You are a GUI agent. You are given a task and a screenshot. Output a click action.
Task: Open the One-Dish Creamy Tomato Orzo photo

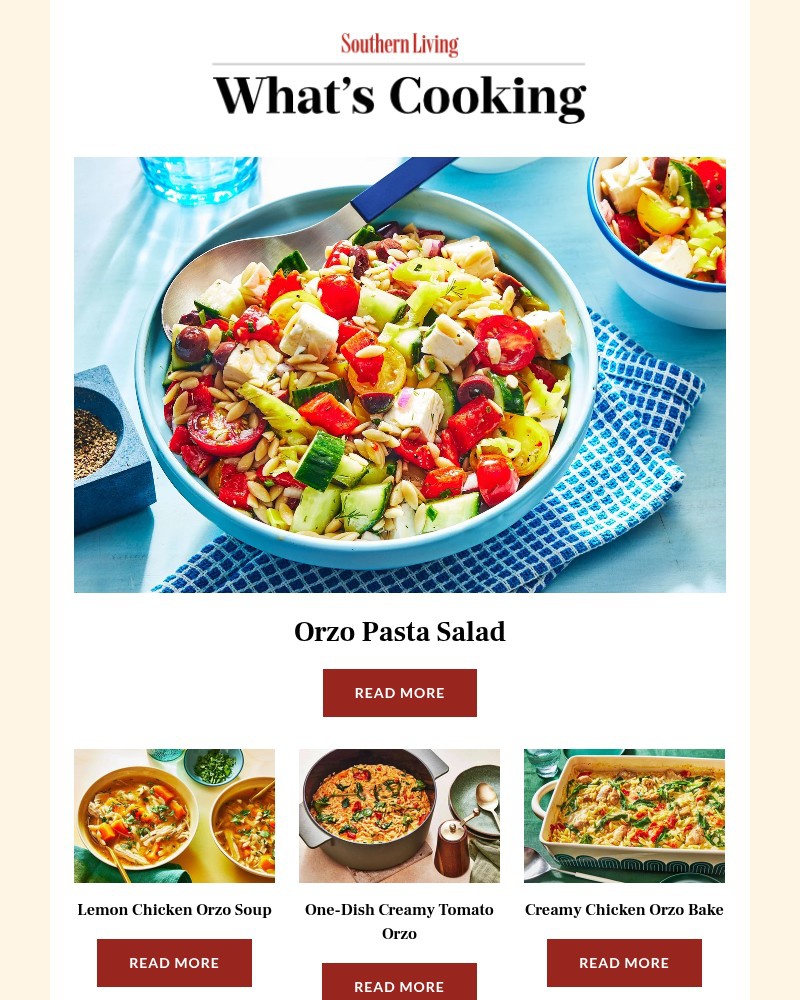point(399,815)
